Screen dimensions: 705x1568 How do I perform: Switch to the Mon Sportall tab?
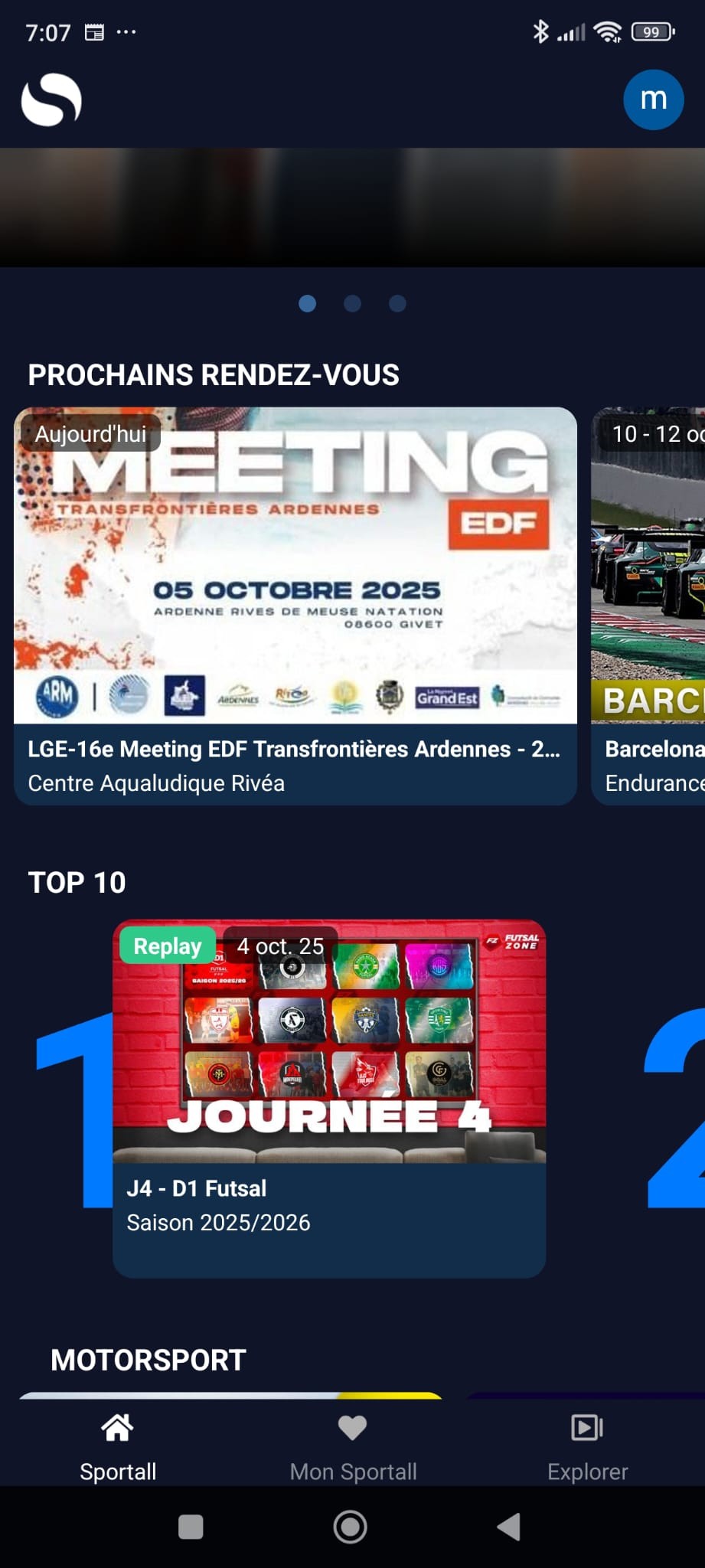click(353, 1445)
